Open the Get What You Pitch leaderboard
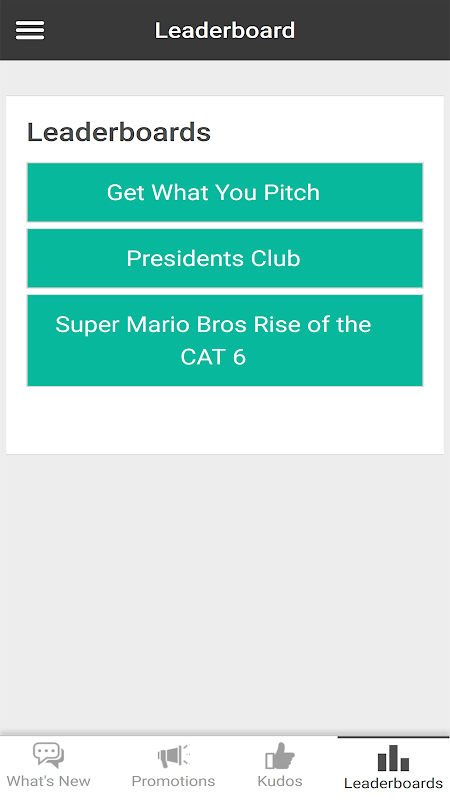 (225, 192)
